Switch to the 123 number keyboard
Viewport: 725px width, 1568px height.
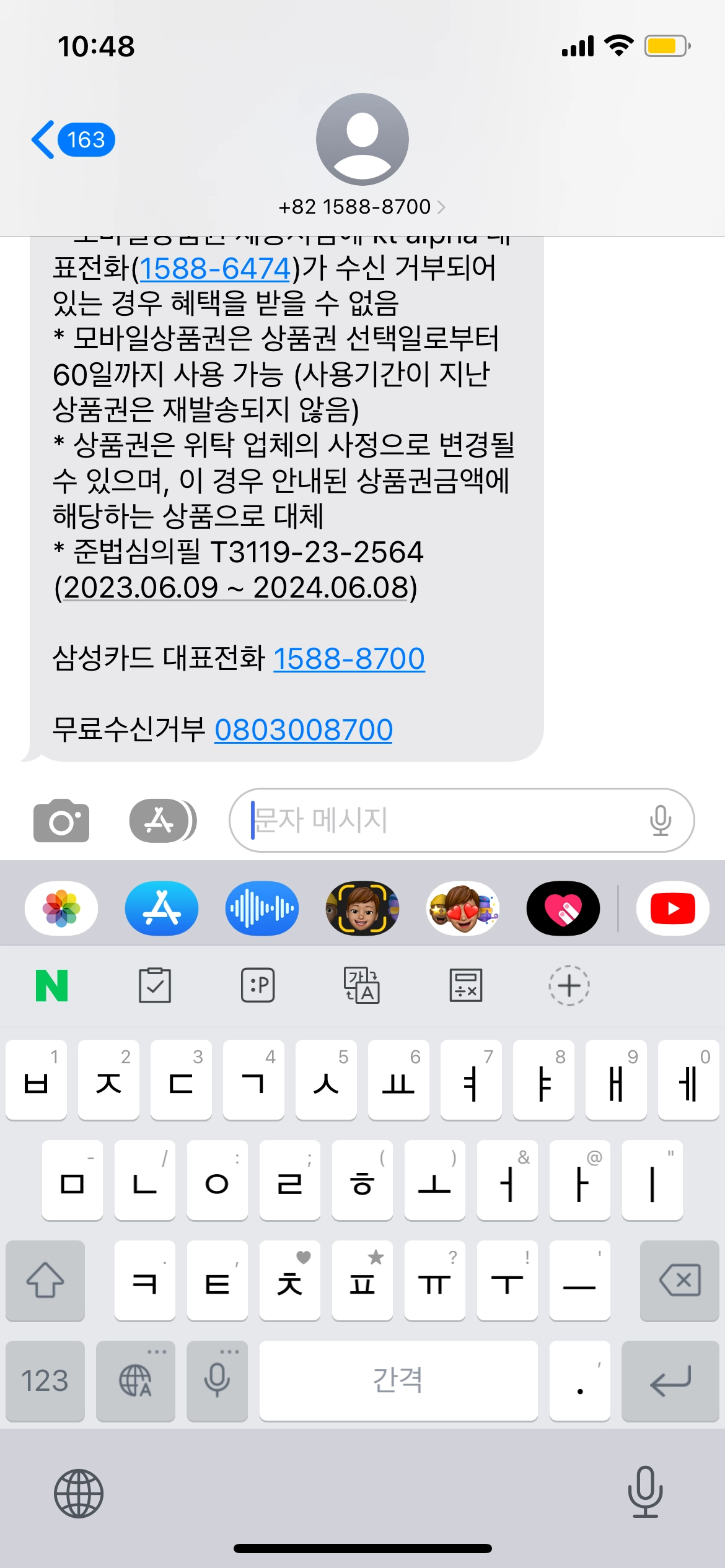(x=45, y=1380)
